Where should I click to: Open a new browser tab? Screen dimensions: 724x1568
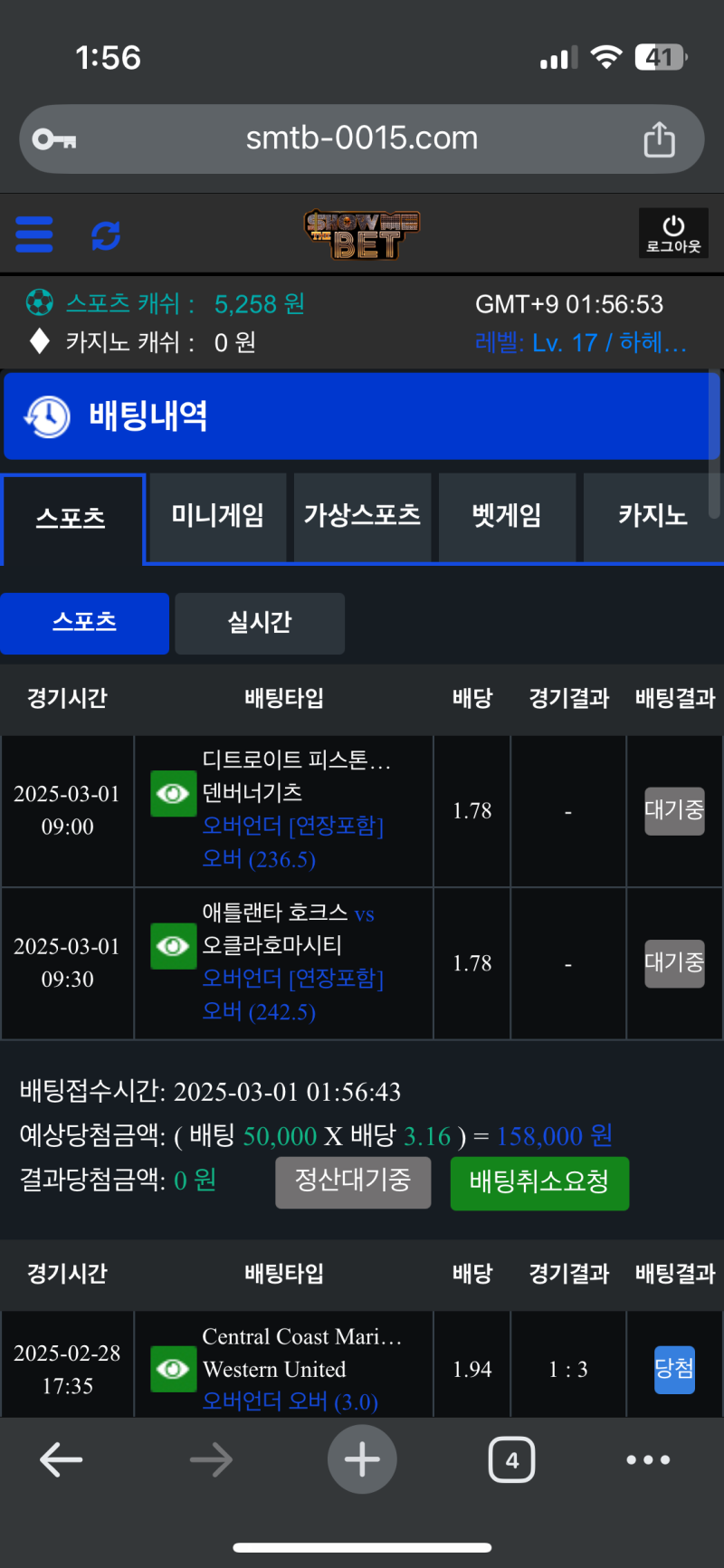tap(362, 1459)
